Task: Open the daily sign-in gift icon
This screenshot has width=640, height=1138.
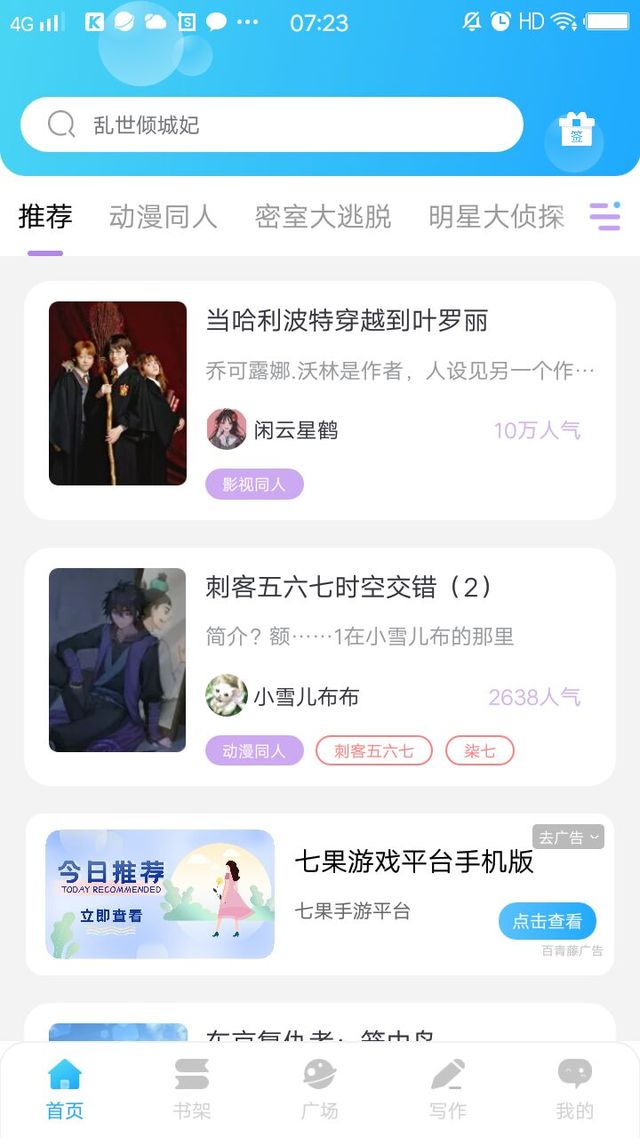Action: pos(576,133)
